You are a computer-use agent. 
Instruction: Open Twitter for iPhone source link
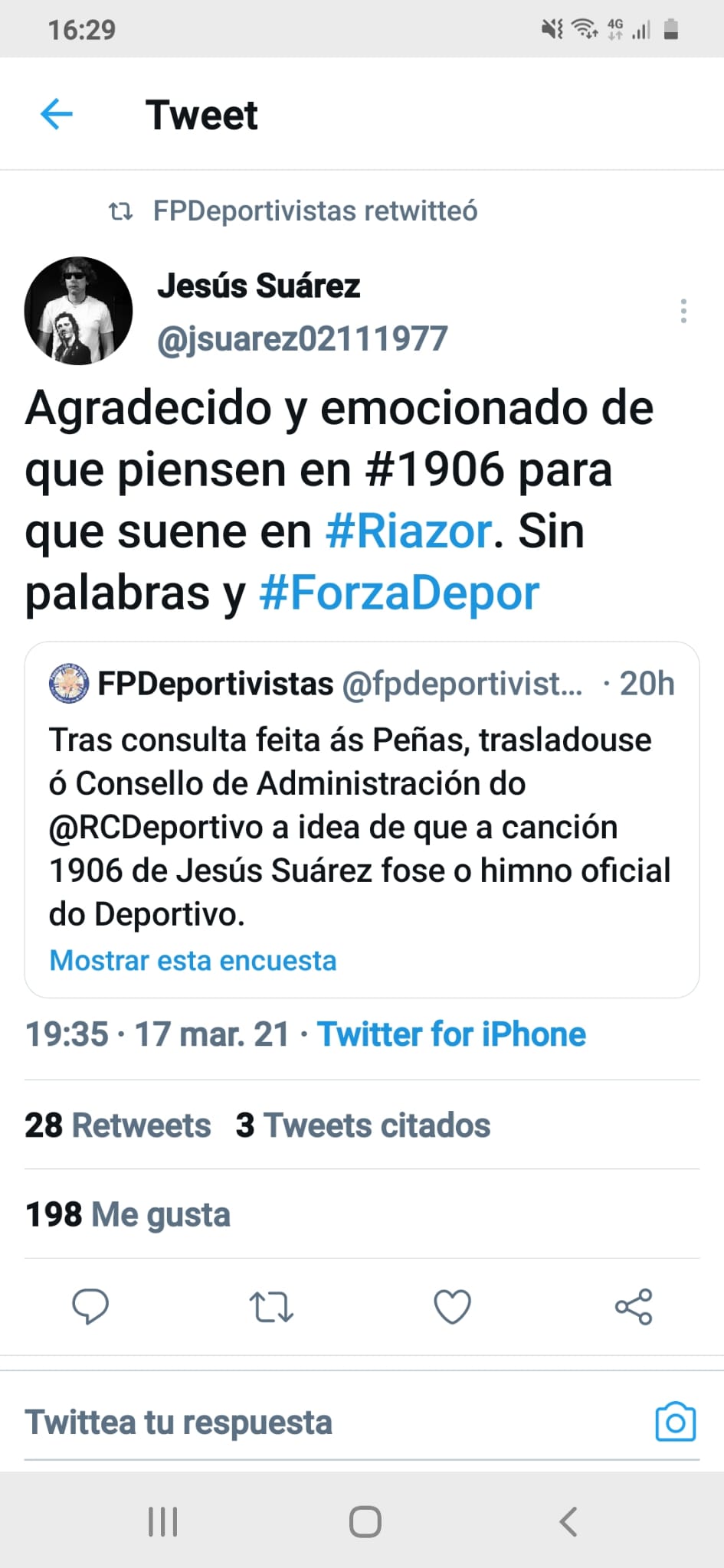452,1034
